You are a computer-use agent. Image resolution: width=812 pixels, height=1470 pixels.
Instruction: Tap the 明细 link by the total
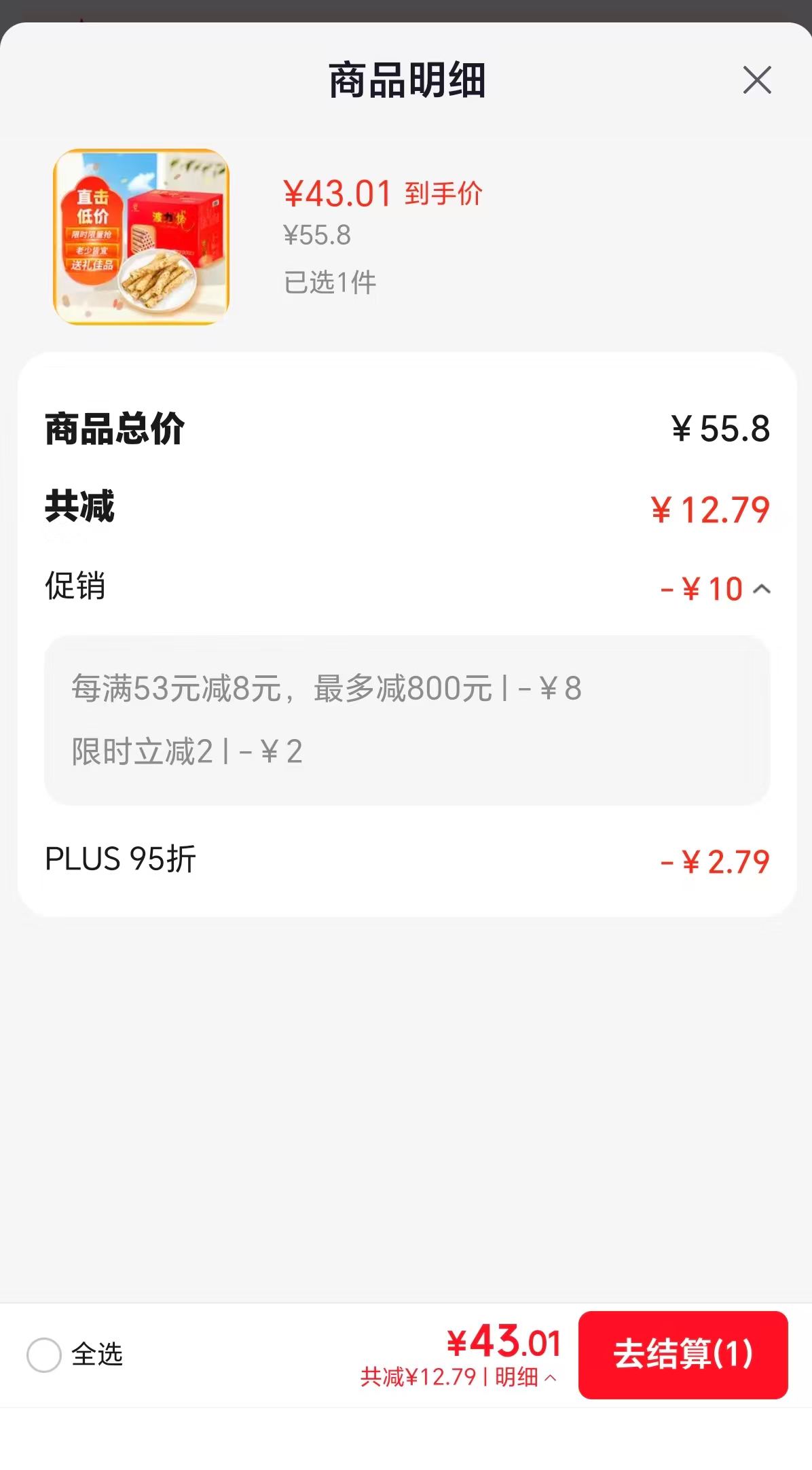tap(525, 1377)
